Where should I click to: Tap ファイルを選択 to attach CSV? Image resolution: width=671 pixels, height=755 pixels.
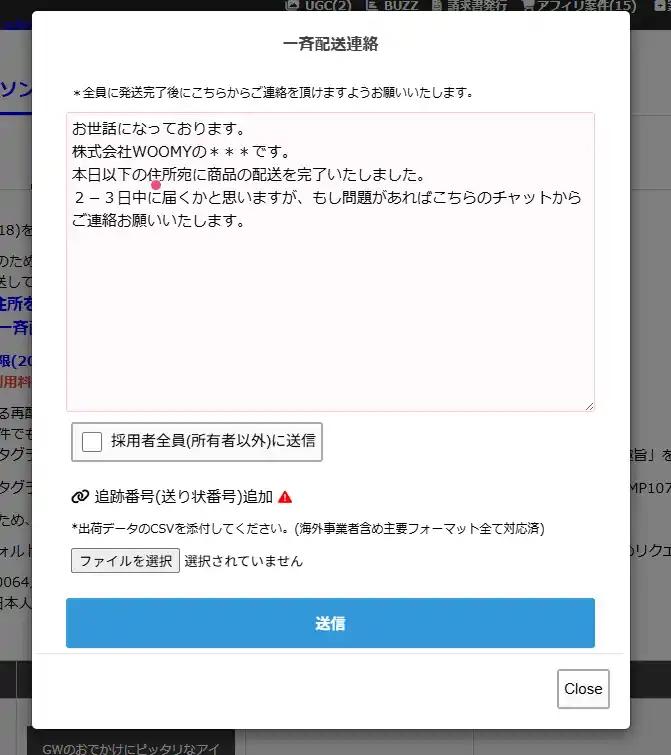(x=125, y=561)
